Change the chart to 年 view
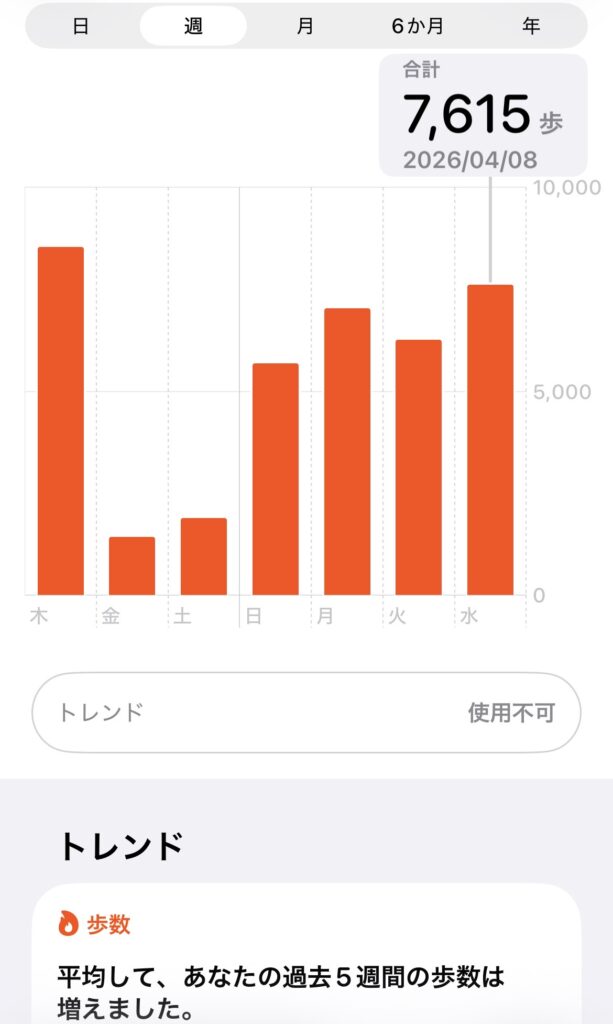This screenshot has height=1024, width=613. [x=531, y=26]
